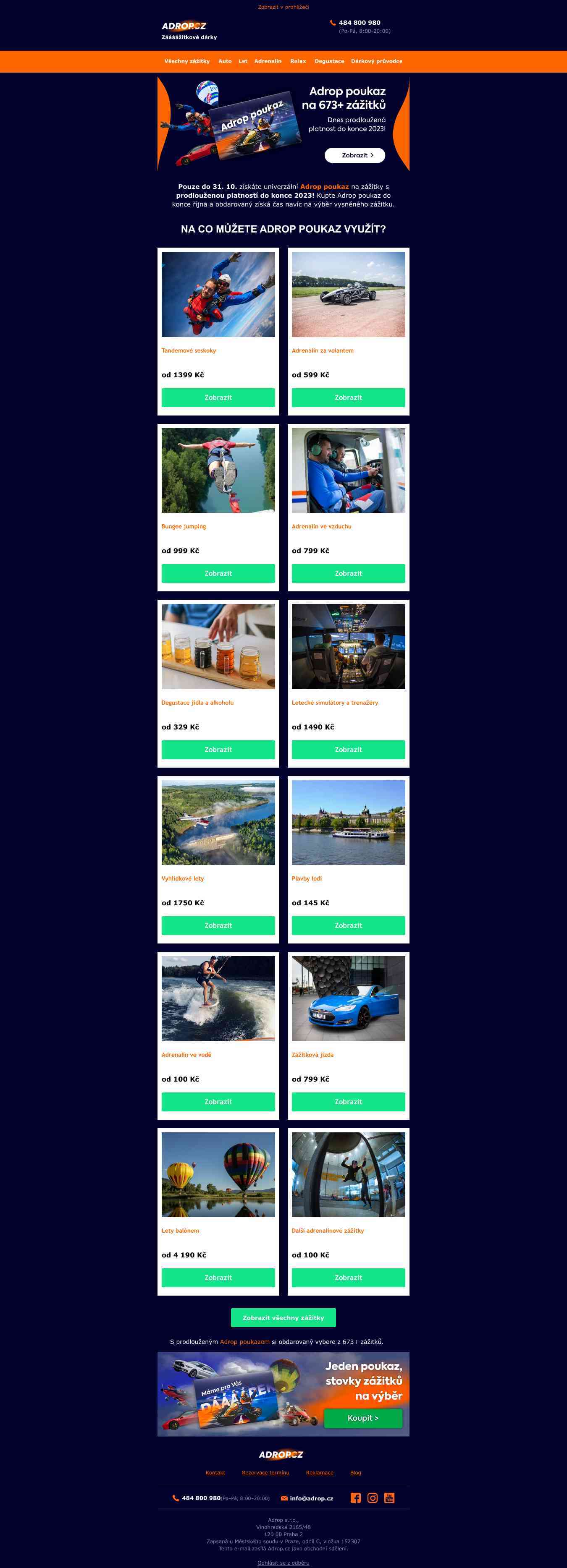
Task: Open the Kontakt footer link
Action: [215, 1472]
